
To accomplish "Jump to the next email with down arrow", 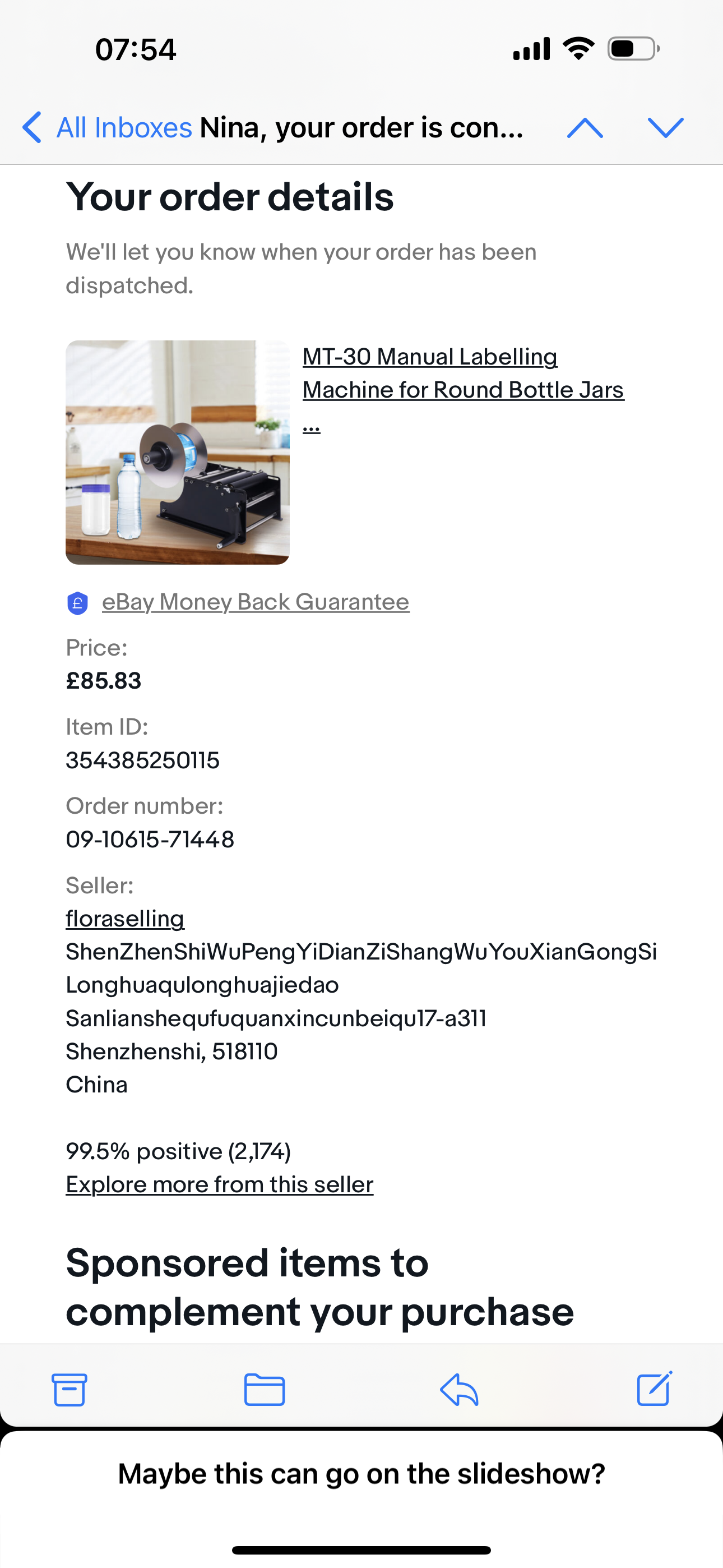I will click(x=666, y=128).
